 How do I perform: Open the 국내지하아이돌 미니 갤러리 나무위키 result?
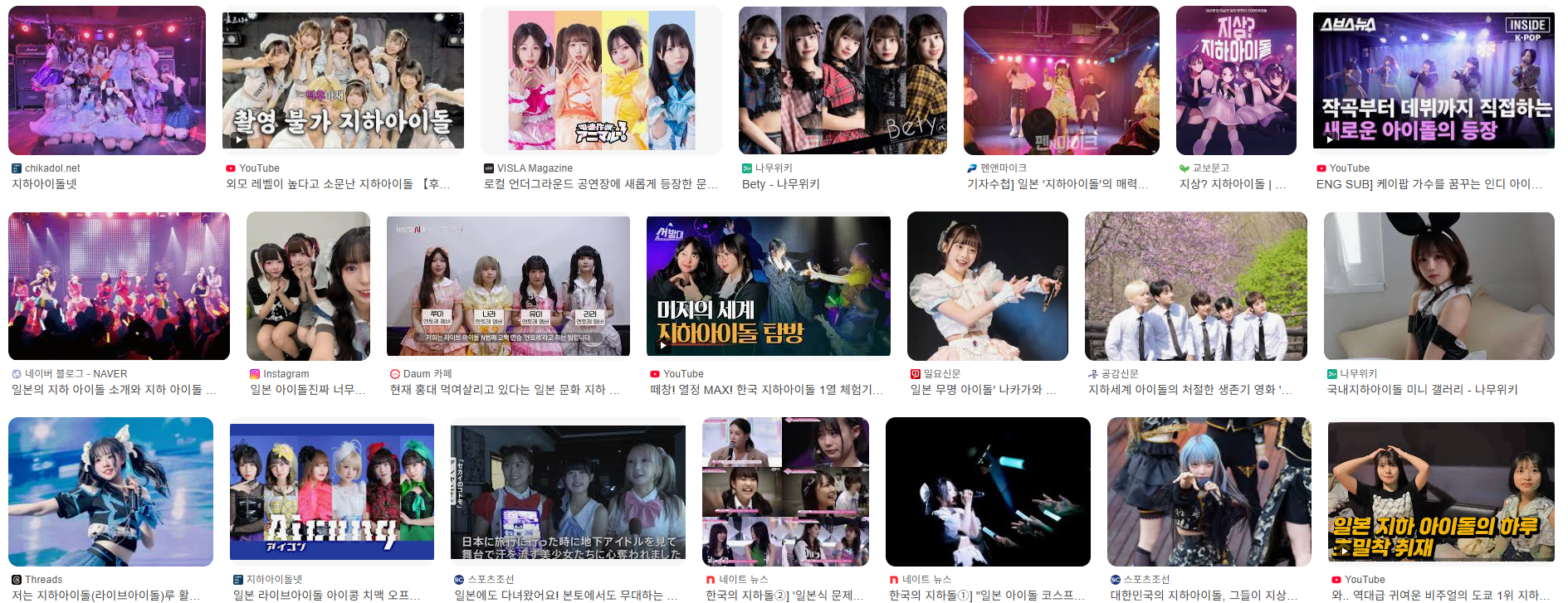[x=1439, y=286]
